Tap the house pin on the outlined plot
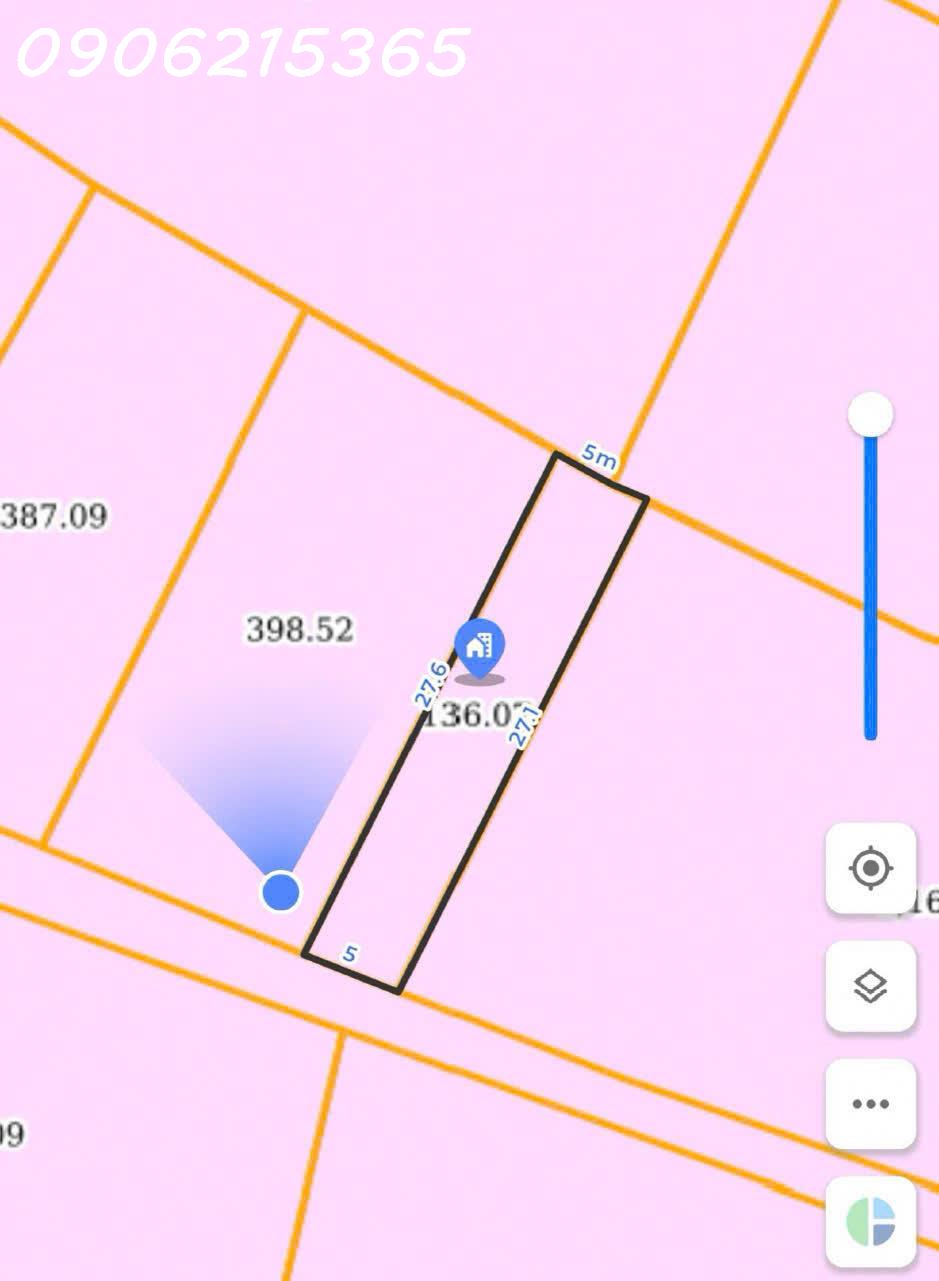 tap(480, 647)
